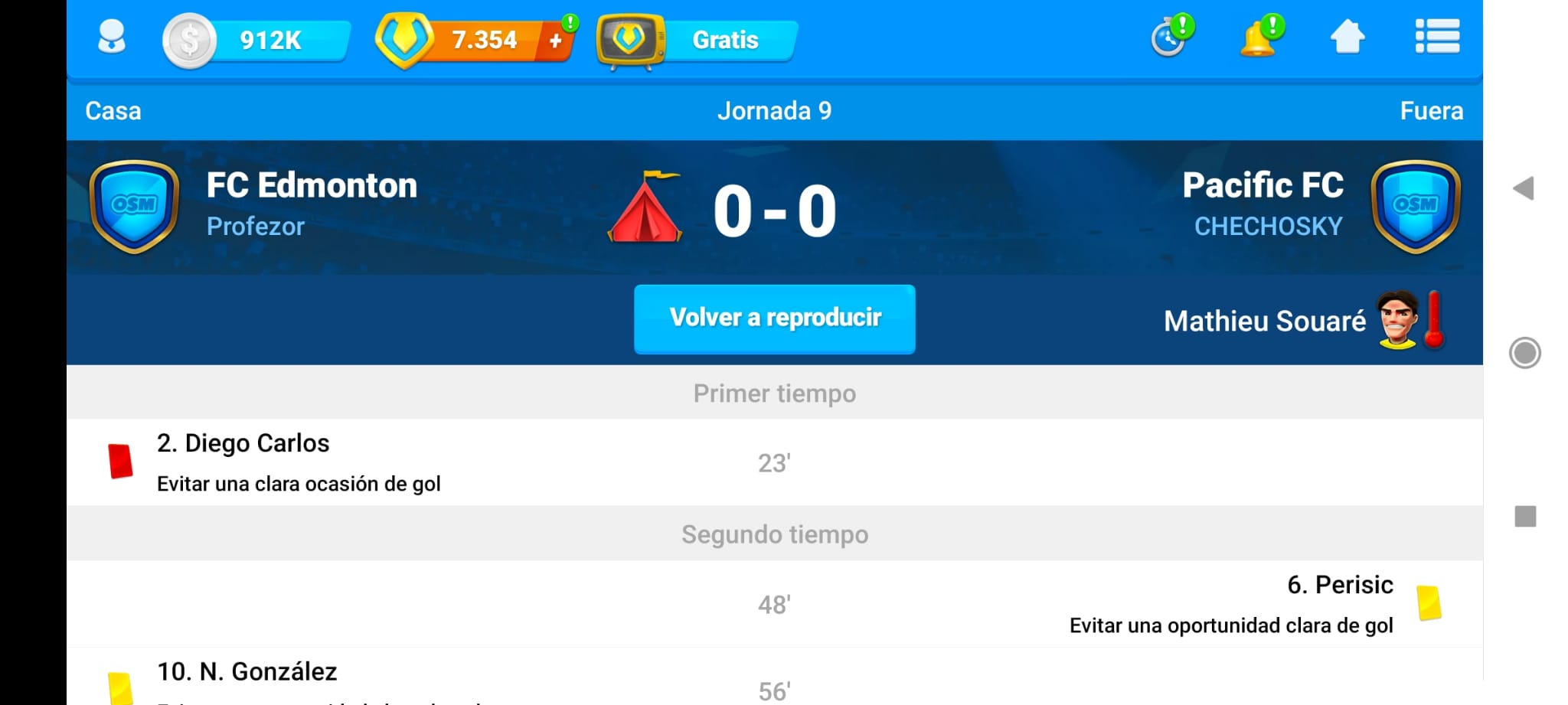Open the 912K club funds

(256, 40)
